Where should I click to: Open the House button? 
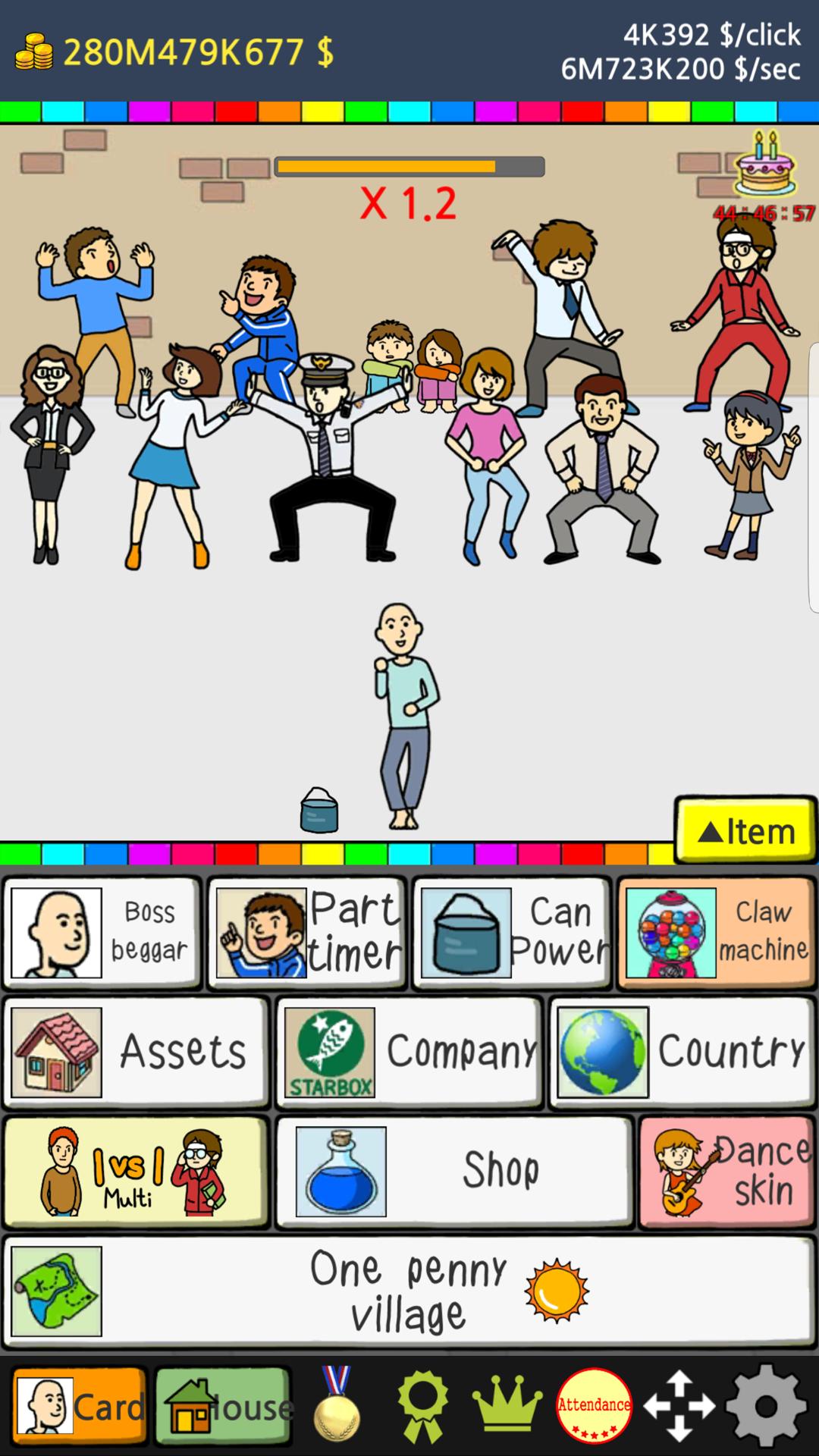[x=224, y=1407]
